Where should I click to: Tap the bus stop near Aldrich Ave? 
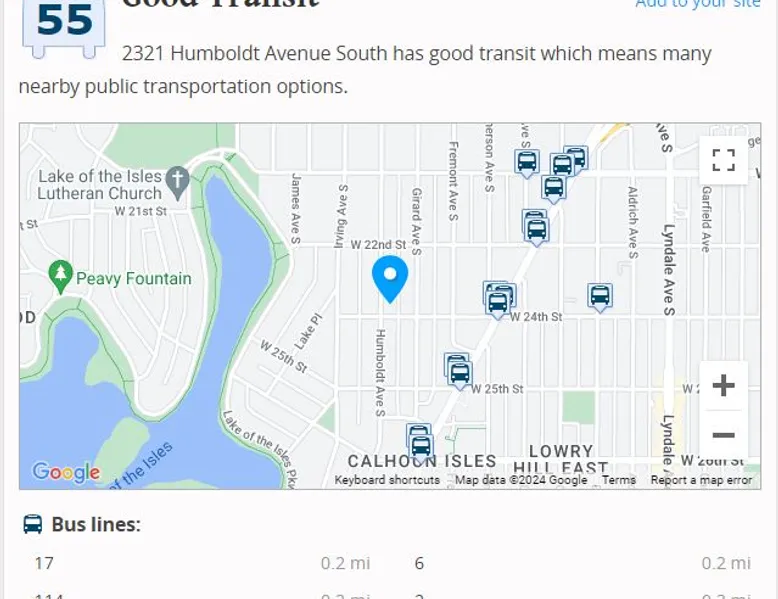coord(600,296)
